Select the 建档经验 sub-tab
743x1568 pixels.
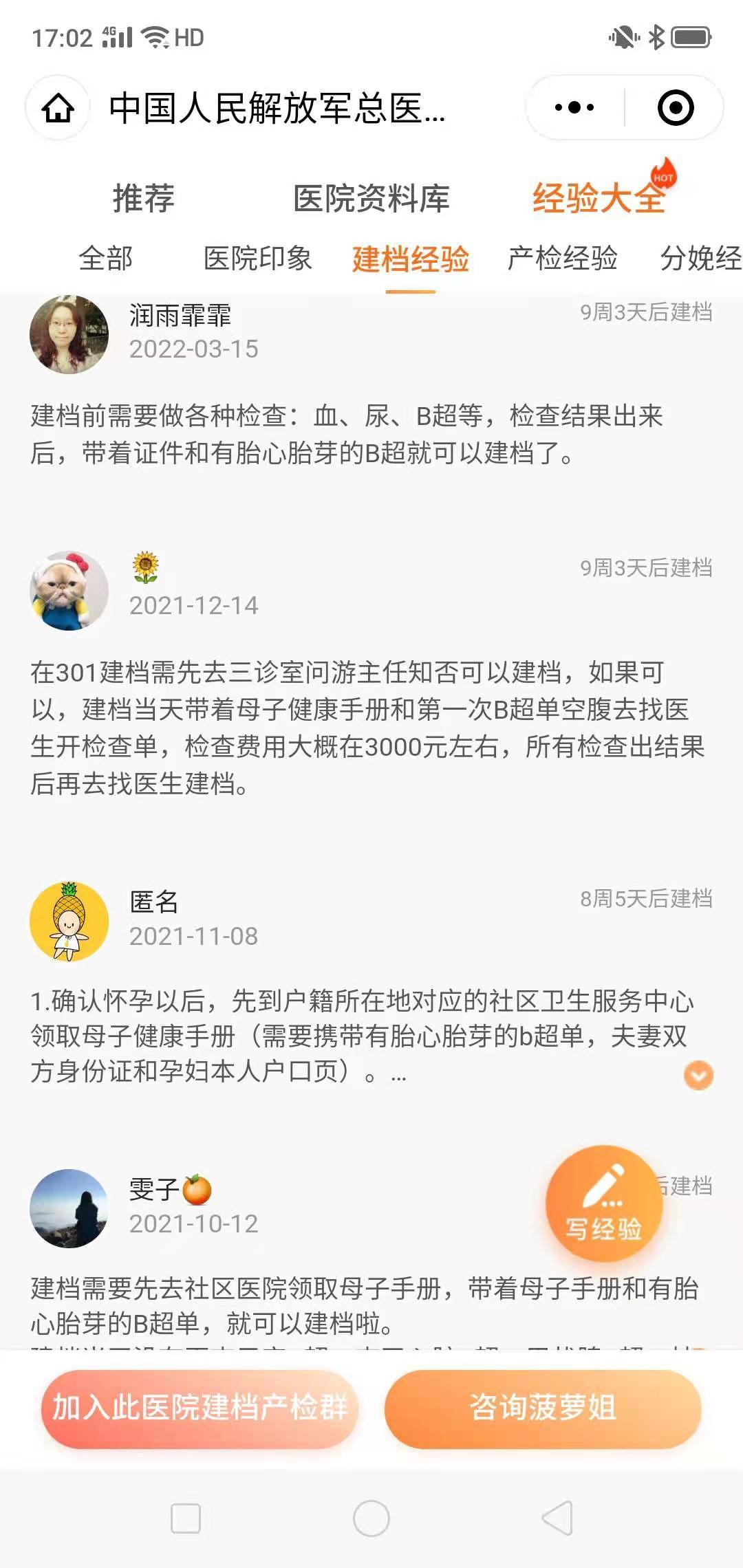[x=411, y=259]
